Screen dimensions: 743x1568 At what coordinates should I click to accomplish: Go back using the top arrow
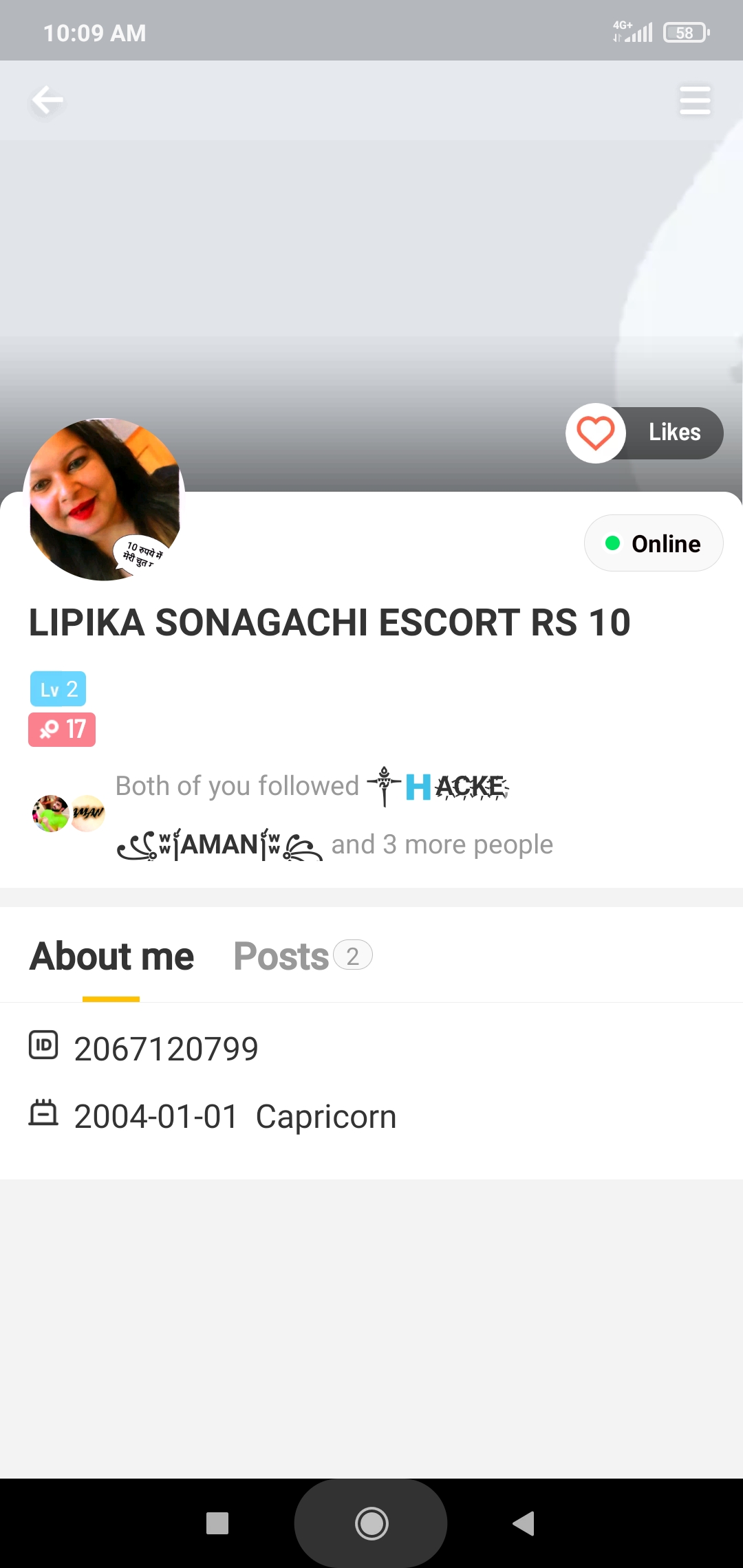click(x=47, y=100)
